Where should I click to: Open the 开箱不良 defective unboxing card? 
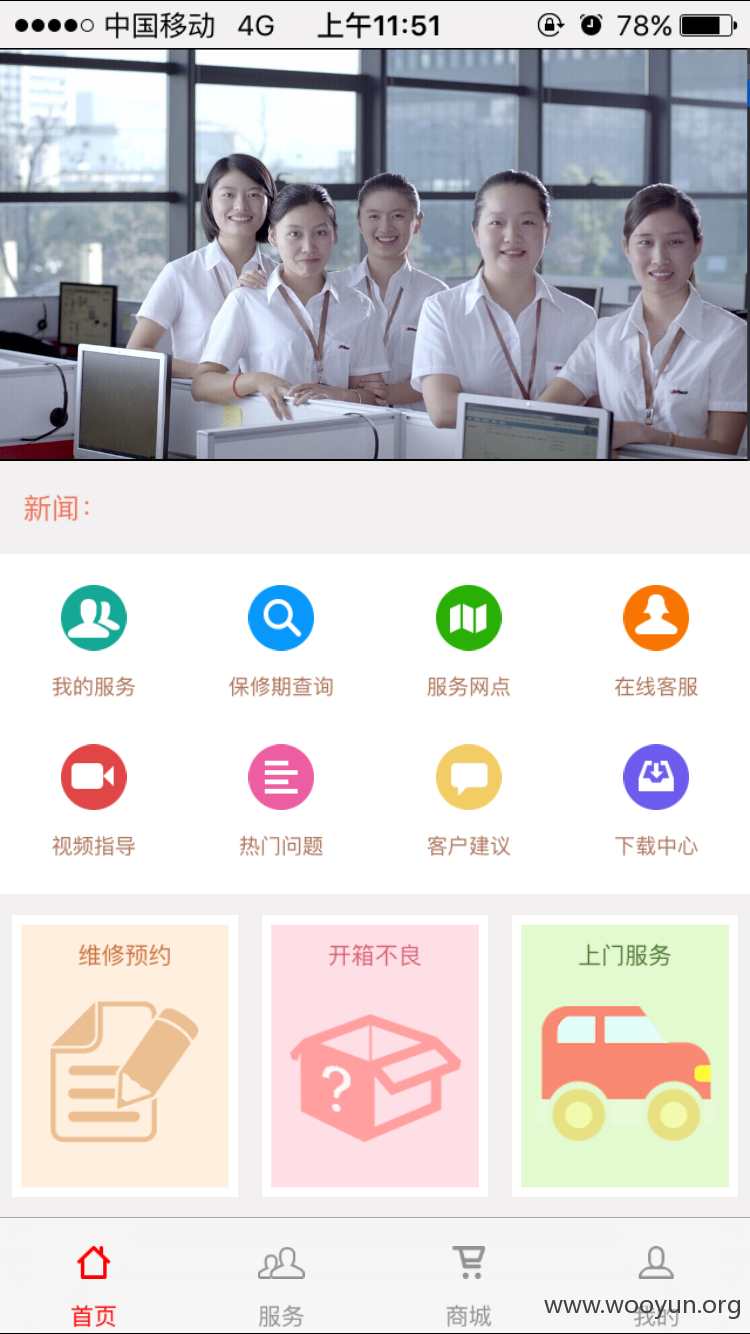pyautogui.click(x=375, y=1055)
